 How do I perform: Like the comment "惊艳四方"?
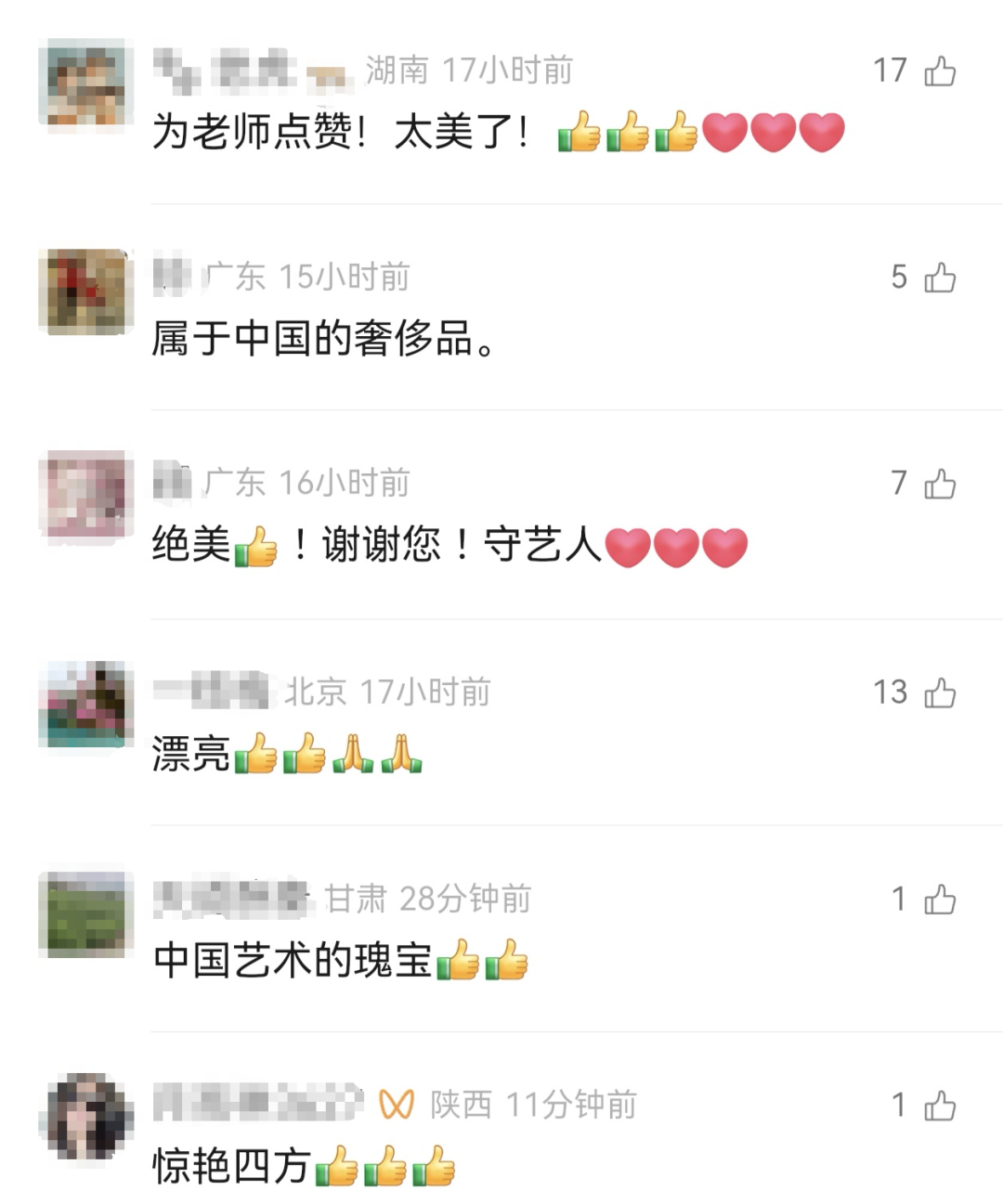(x=939, y=1106)
